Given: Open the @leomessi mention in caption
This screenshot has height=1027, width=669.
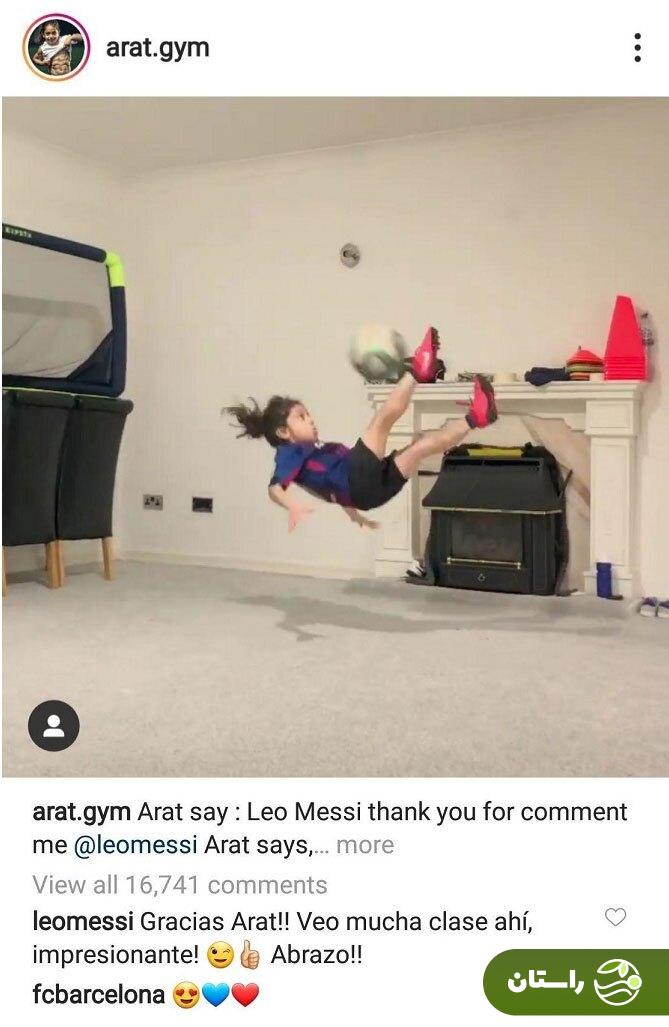Looking at the screenshot, I should (135, 845).
